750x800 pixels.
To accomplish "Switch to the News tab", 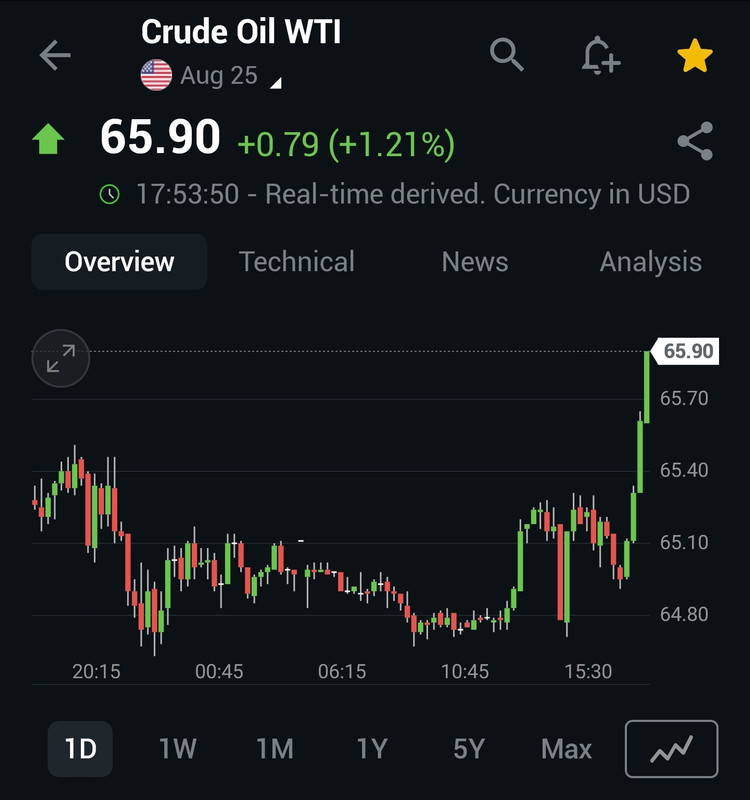I will pos(474,262).
